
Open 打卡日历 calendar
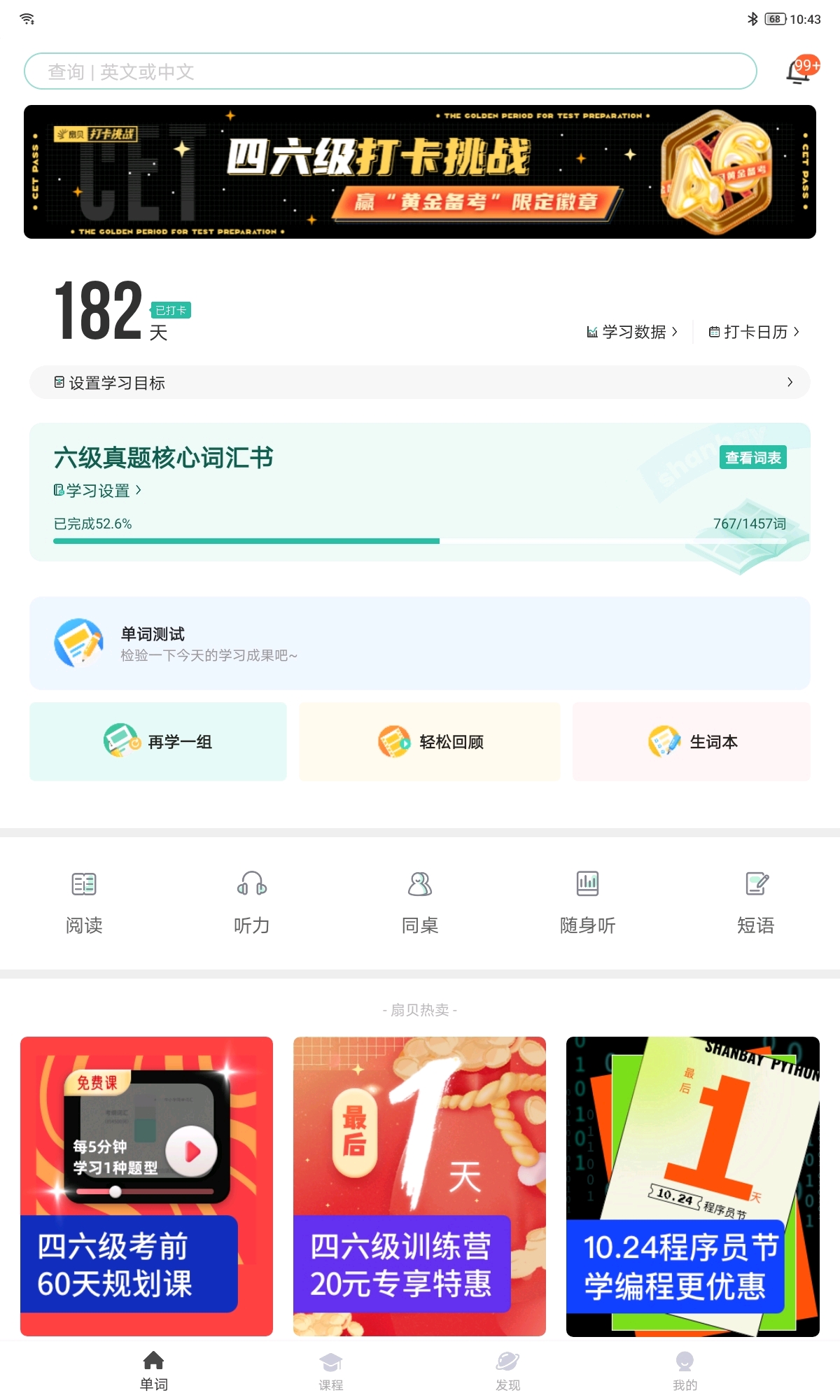coord(754,332)
